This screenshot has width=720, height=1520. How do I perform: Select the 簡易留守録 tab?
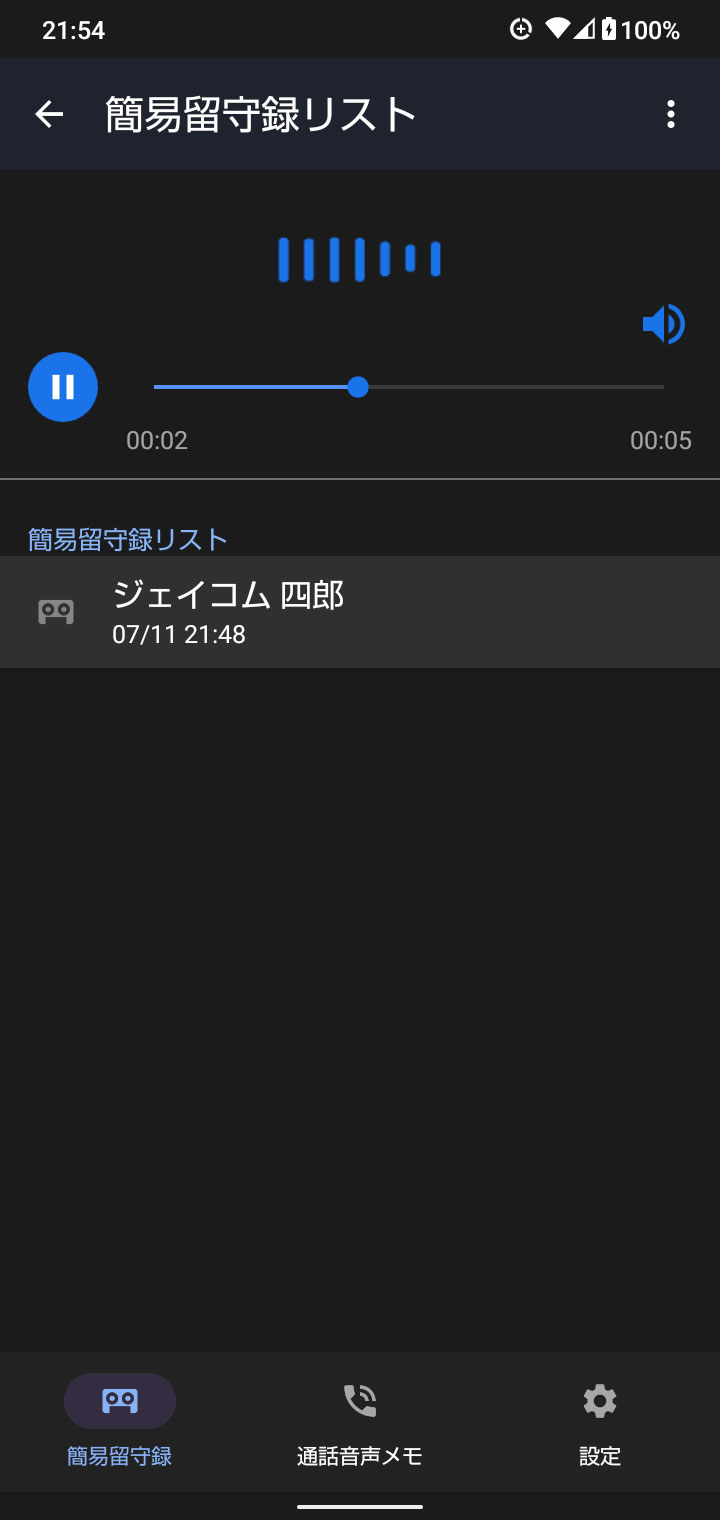(120, 1422)
